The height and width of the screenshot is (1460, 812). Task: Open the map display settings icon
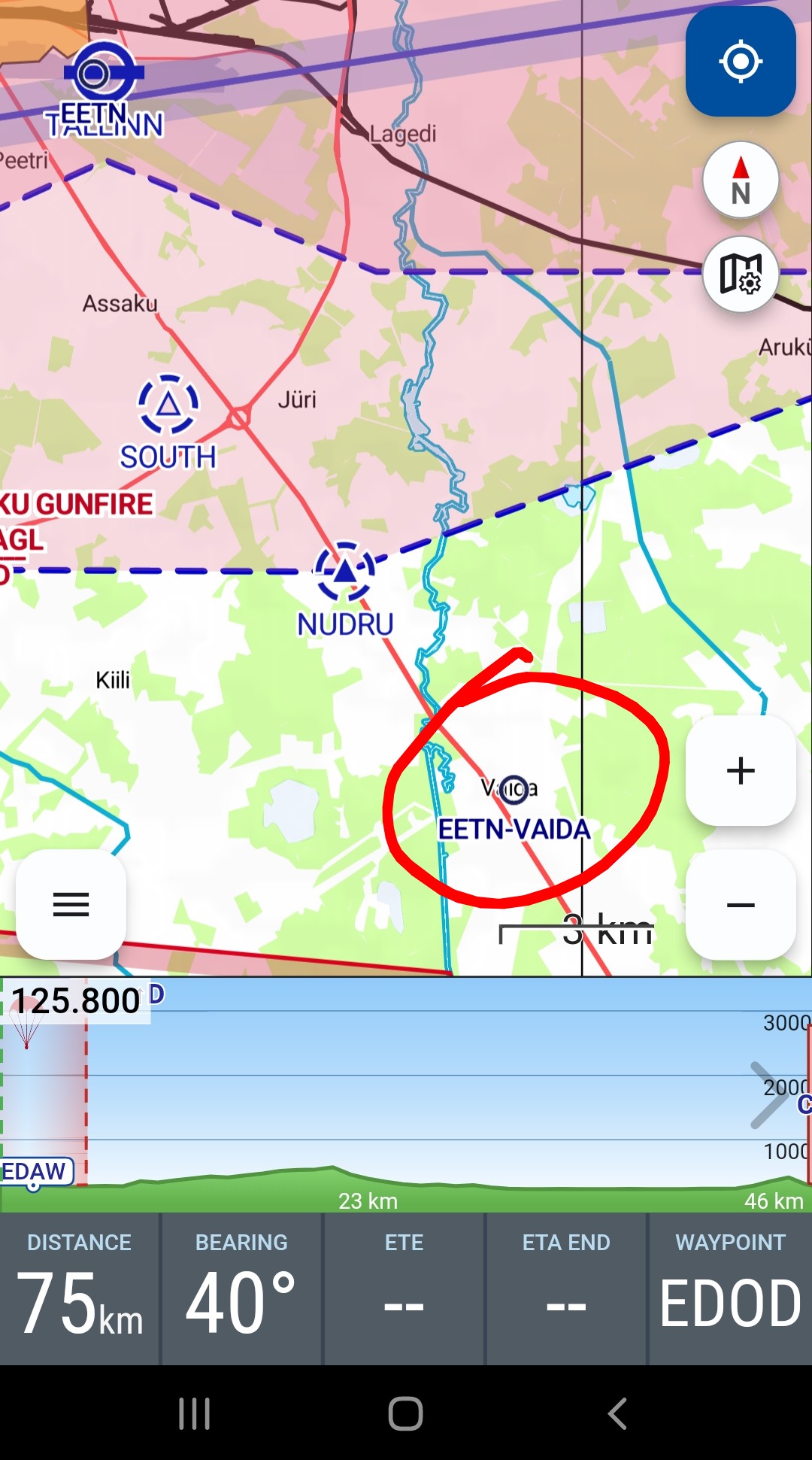click(741, 275)
